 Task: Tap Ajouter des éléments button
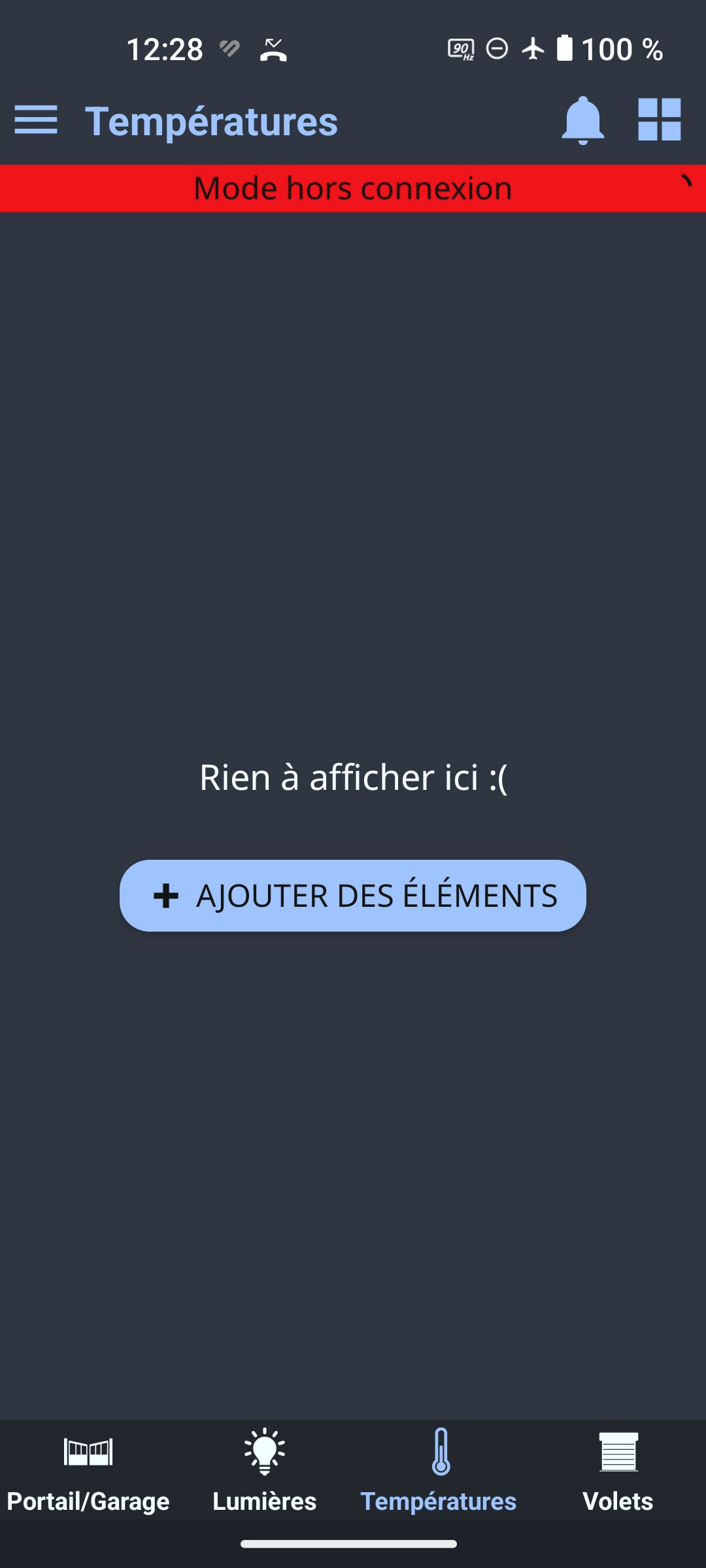click(x=353, y=896)
